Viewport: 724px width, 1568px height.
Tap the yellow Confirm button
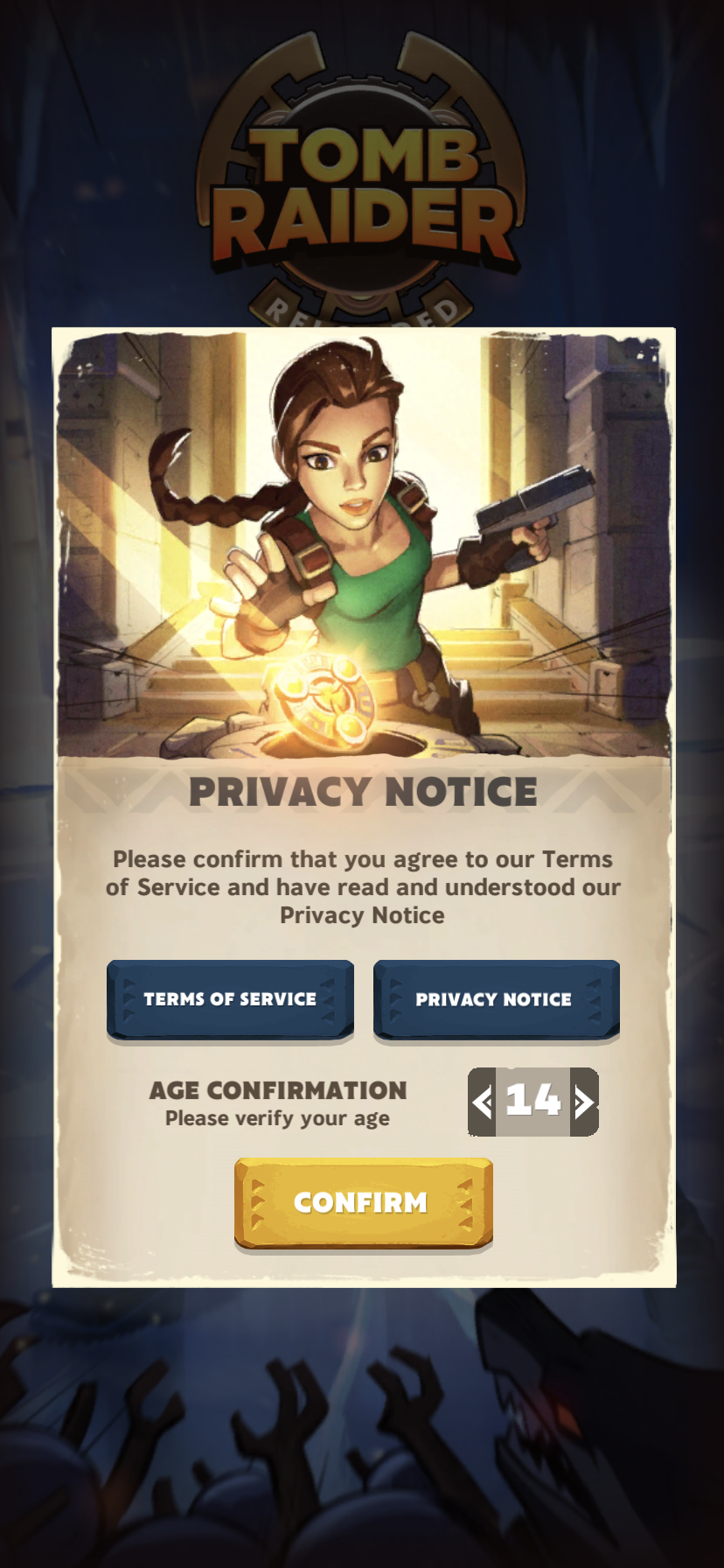363,1202
